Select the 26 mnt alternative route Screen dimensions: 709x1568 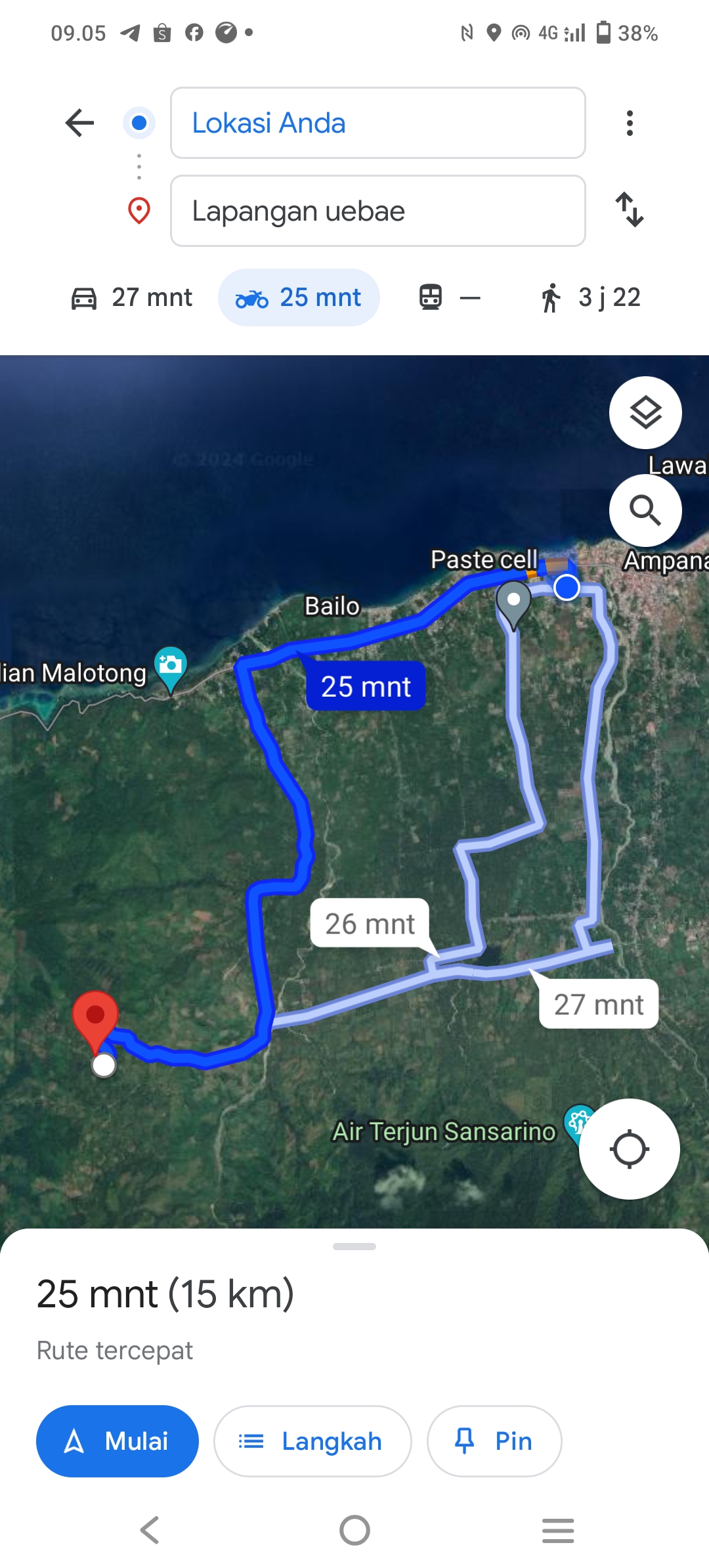click(370, 923)
